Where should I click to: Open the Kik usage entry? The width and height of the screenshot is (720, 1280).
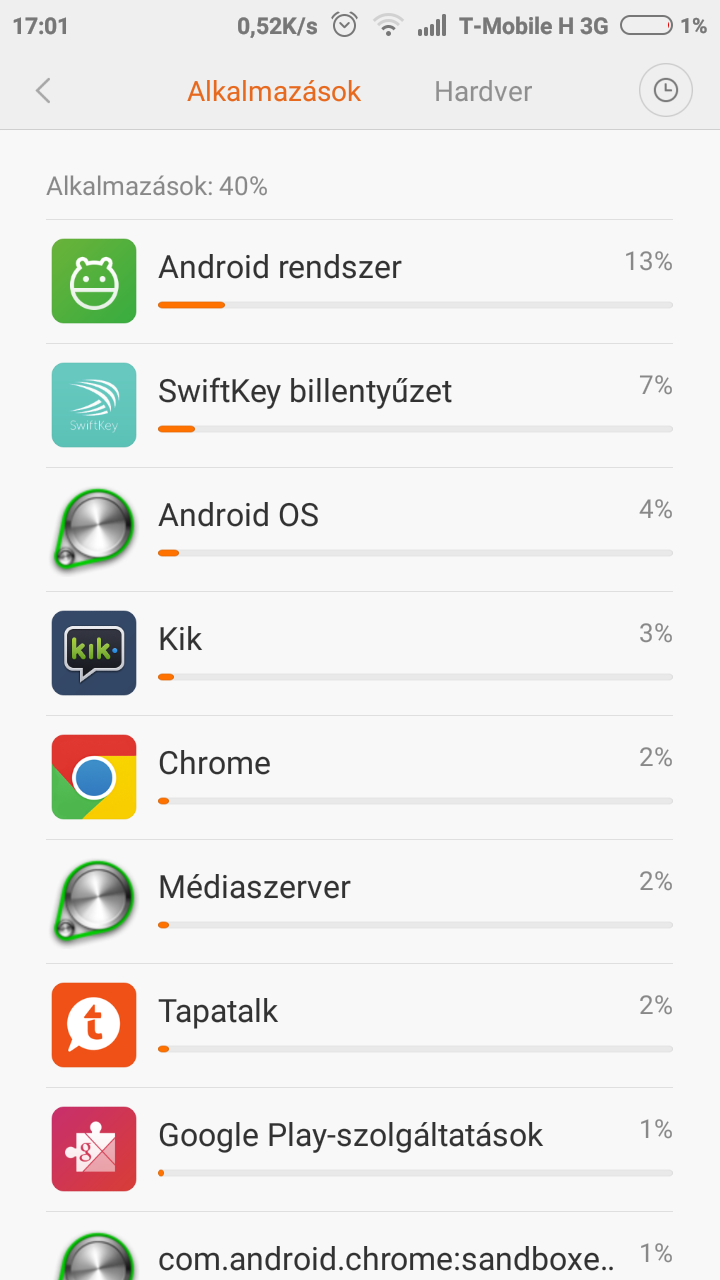(360, 654)
